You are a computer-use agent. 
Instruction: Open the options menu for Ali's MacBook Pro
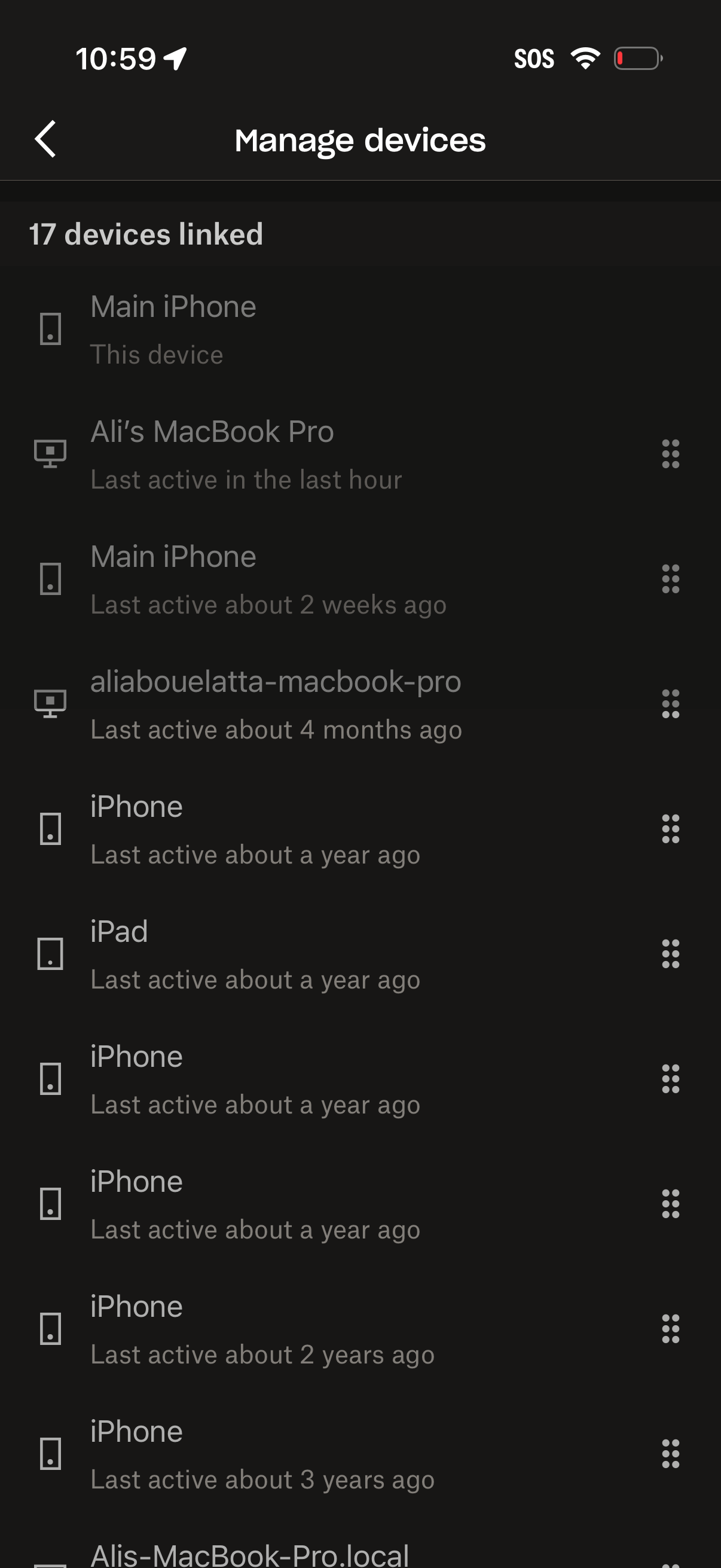click(670, 453)
